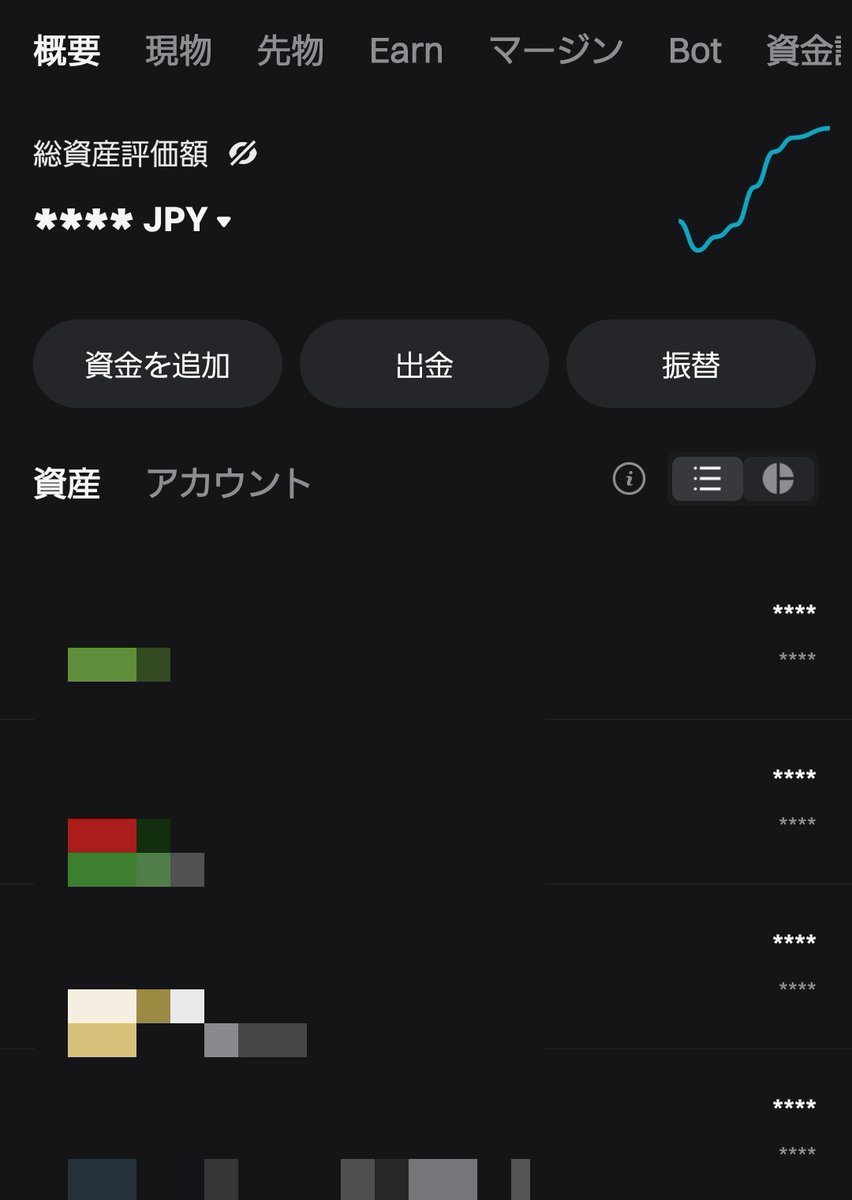This screenshot has width=852, height=1200.
Task: Select the 資産 tab
Action: (67, 483)
